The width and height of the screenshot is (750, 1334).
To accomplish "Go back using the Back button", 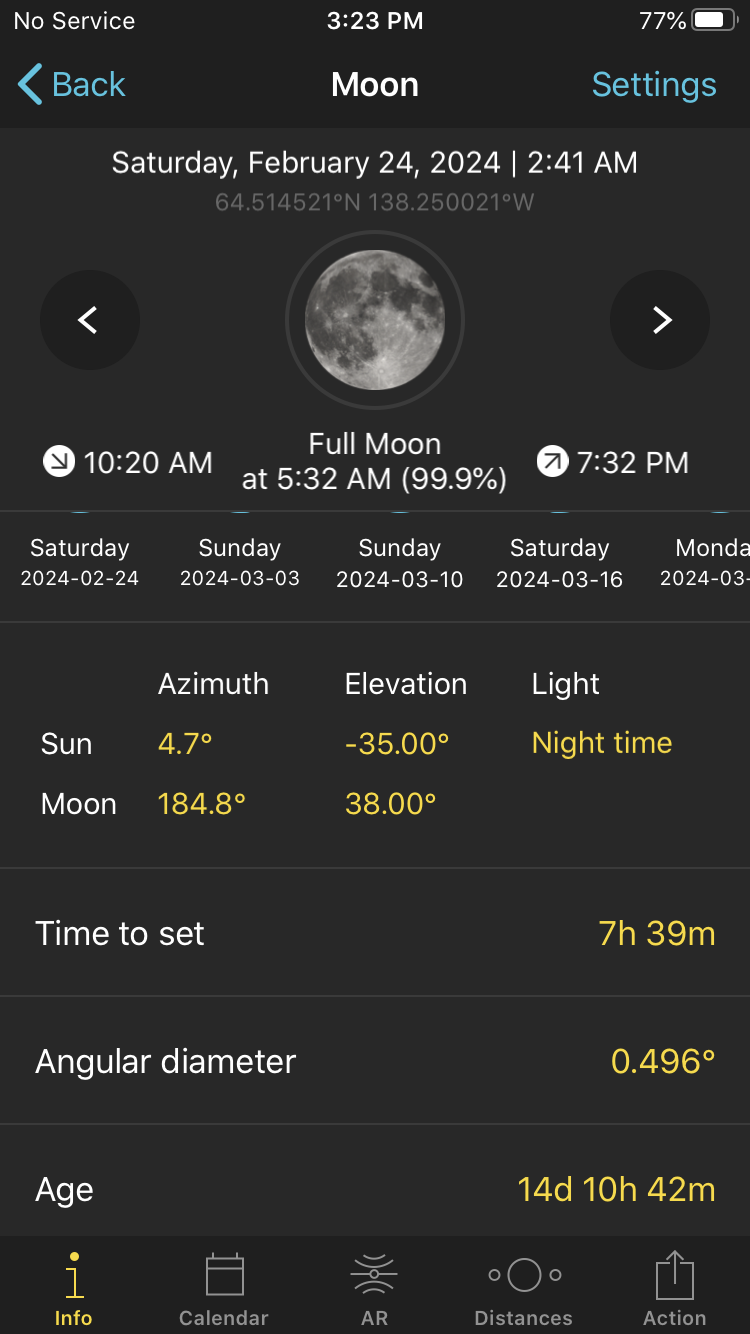I will point(72,85).
